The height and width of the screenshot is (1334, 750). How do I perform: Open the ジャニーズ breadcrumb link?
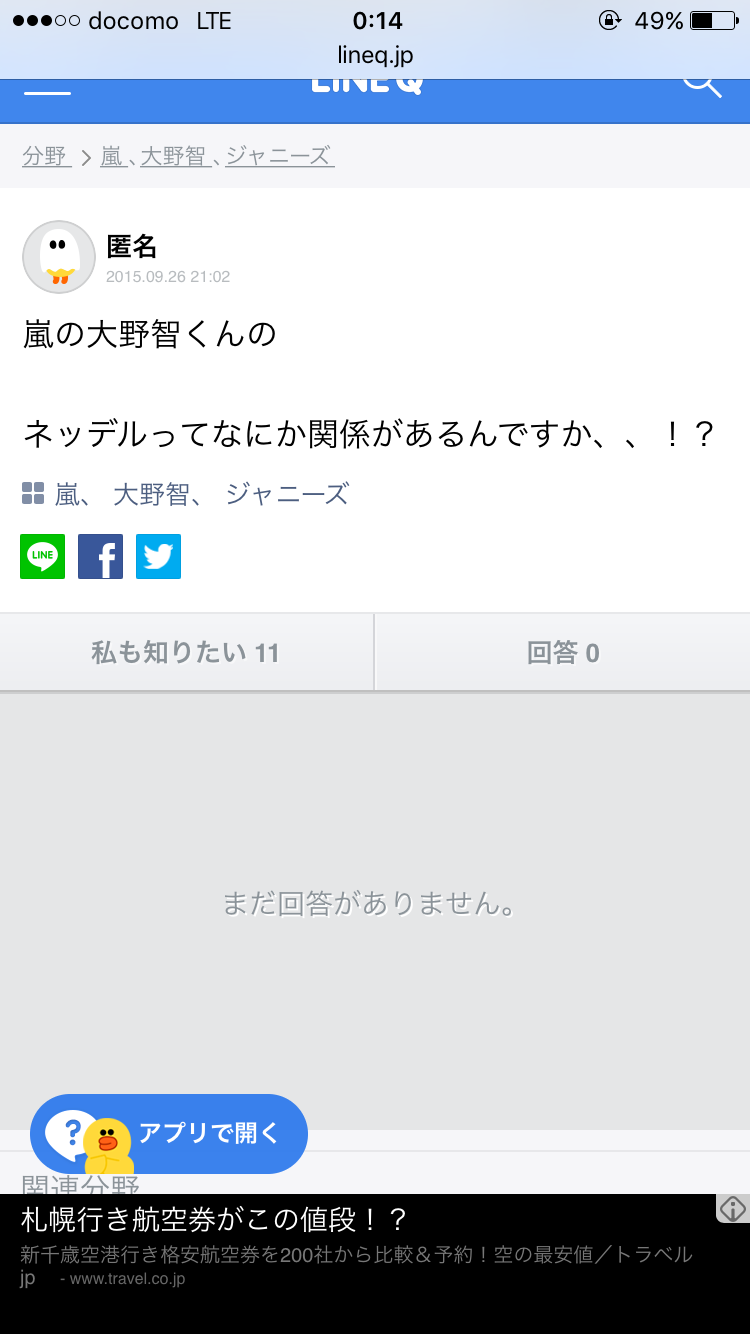279,156
